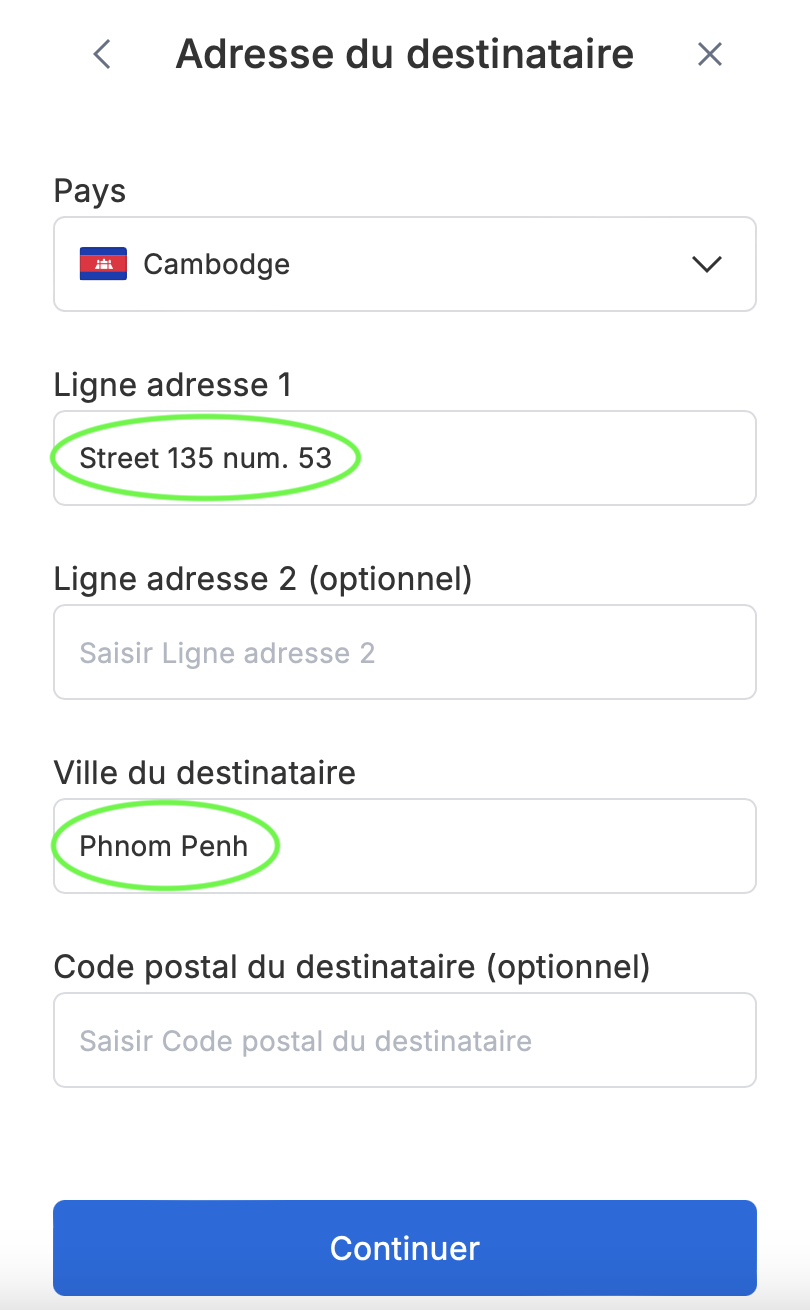Click the Ligne adresse 1 field
This screenshot has height=1310, width=810.
pyautogui.click(x=405, y=458)
